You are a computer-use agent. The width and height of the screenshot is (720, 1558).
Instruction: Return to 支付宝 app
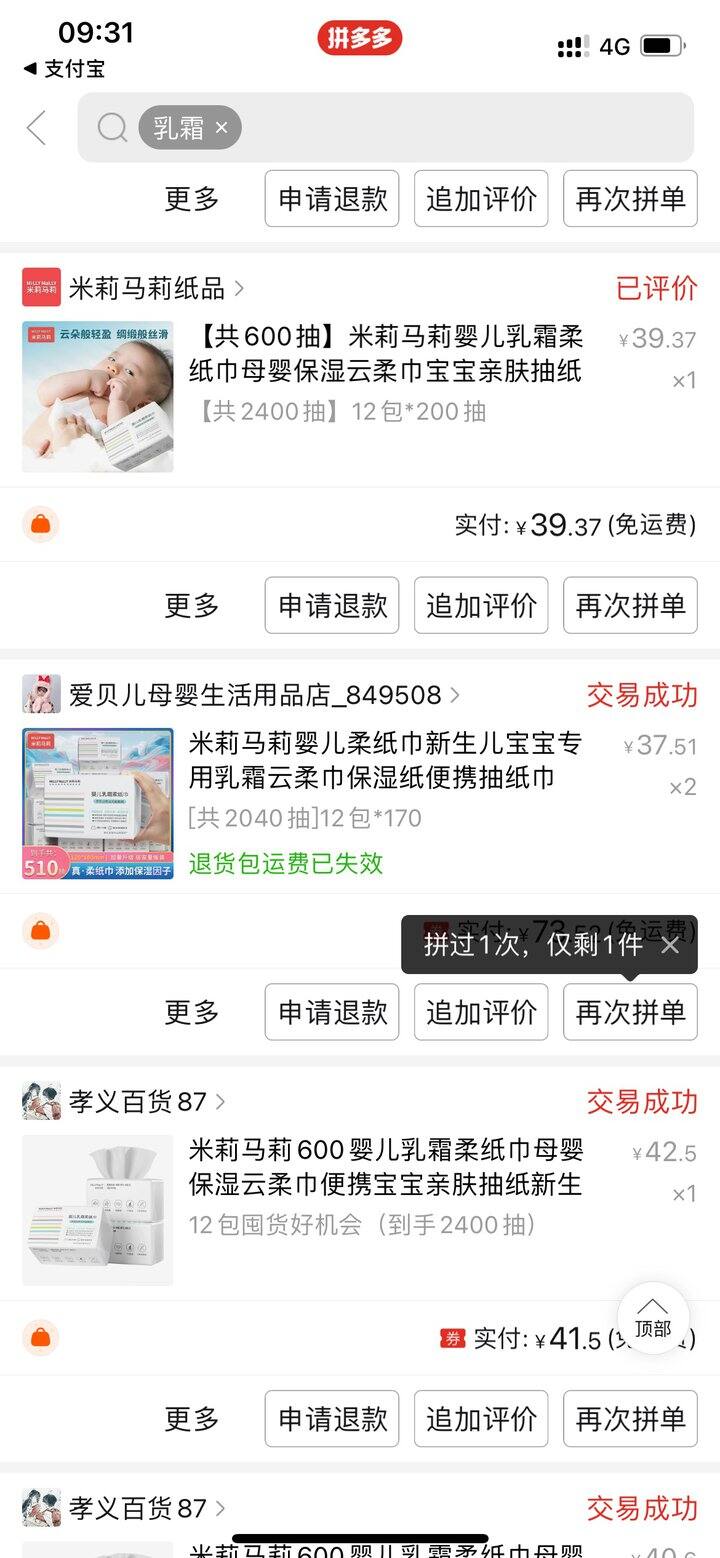tap(65, 69)
